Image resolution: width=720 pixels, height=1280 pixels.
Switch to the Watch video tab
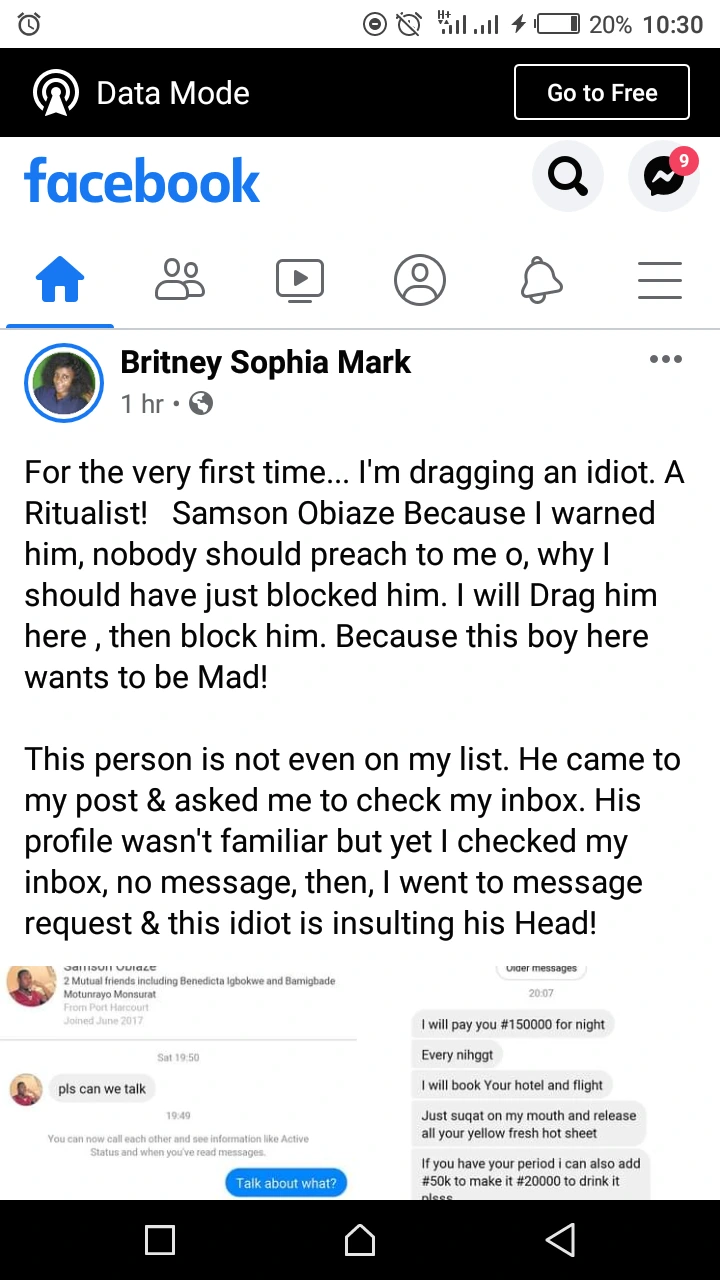pyautogui.click(x=300, y=280)
